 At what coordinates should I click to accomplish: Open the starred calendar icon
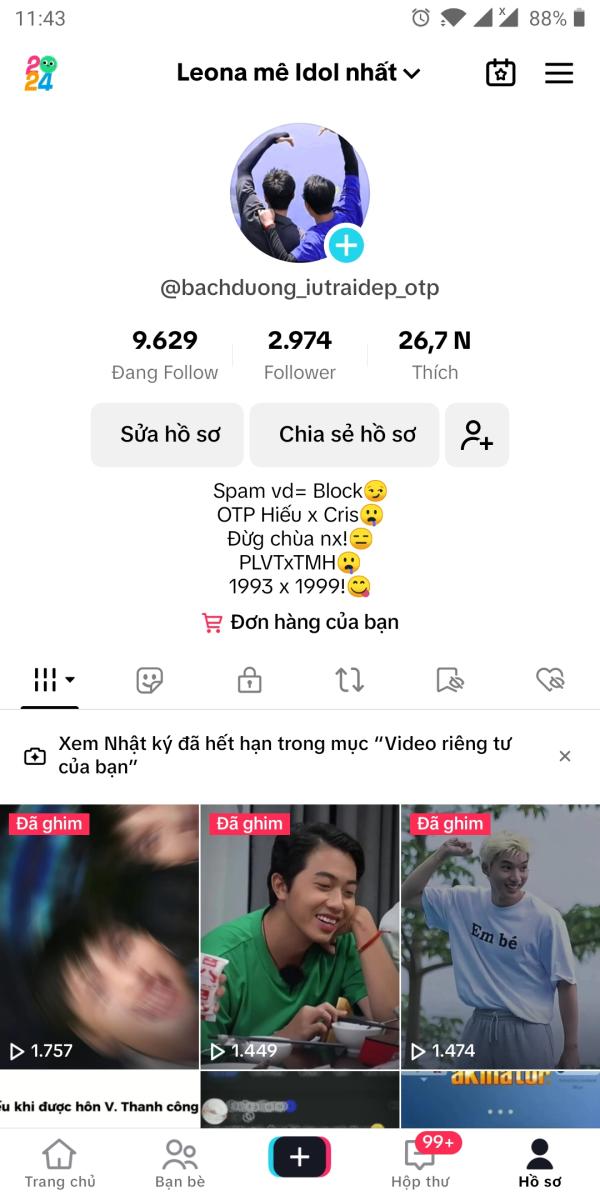coord(500,73)
